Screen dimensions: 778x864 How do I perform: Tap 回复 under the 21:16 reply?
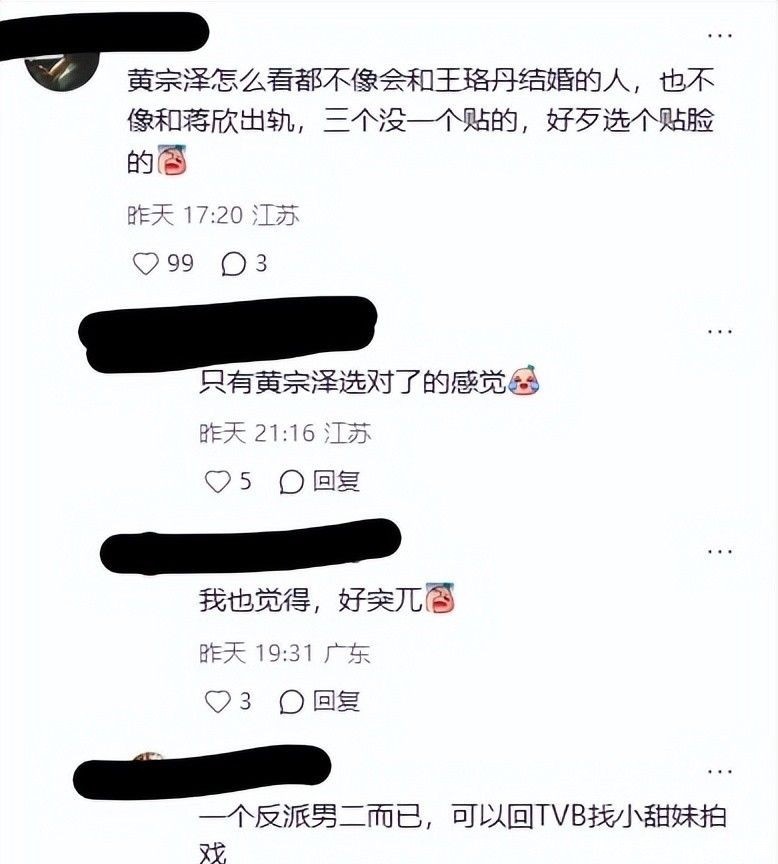(320, 482)
